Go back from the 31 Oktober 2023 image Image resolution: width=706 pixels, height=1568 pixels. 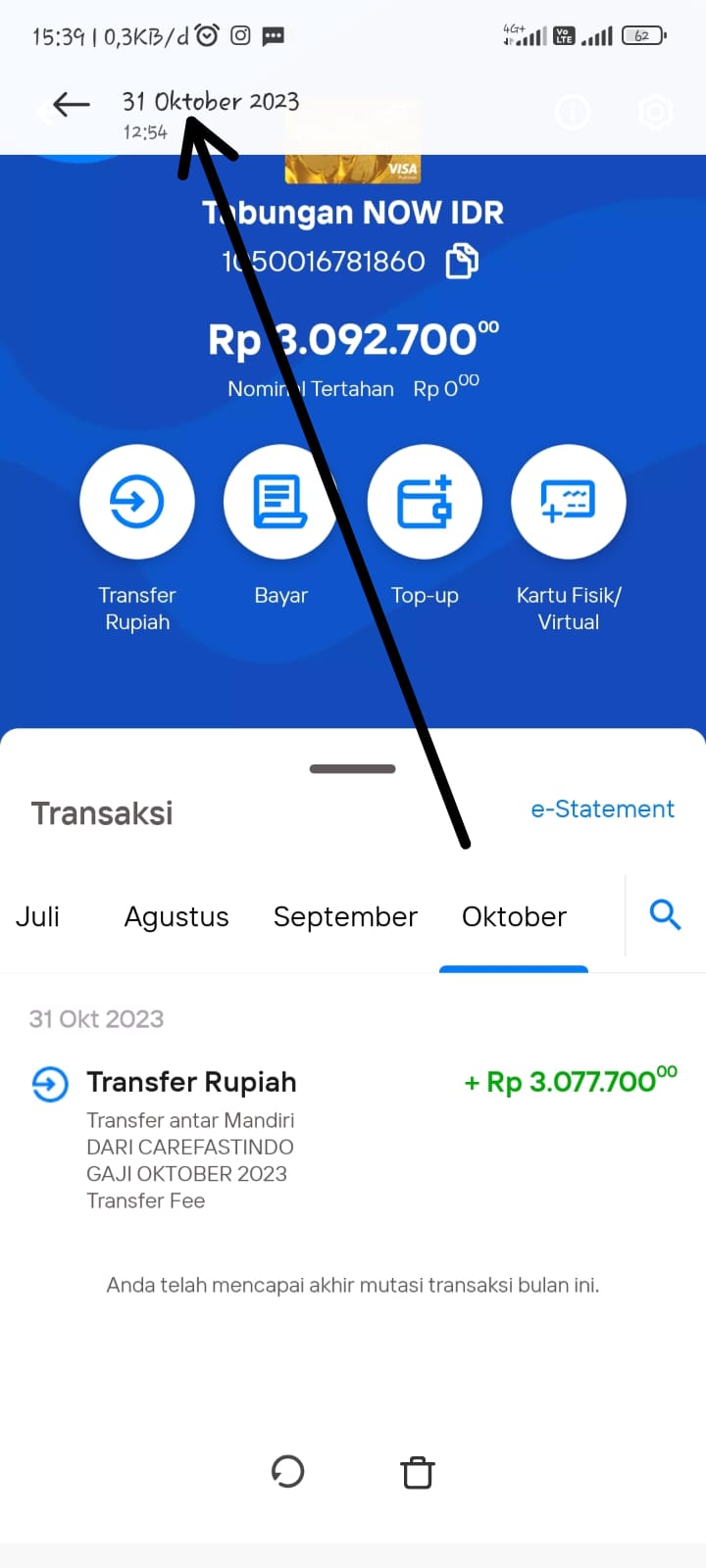[72, 104]
